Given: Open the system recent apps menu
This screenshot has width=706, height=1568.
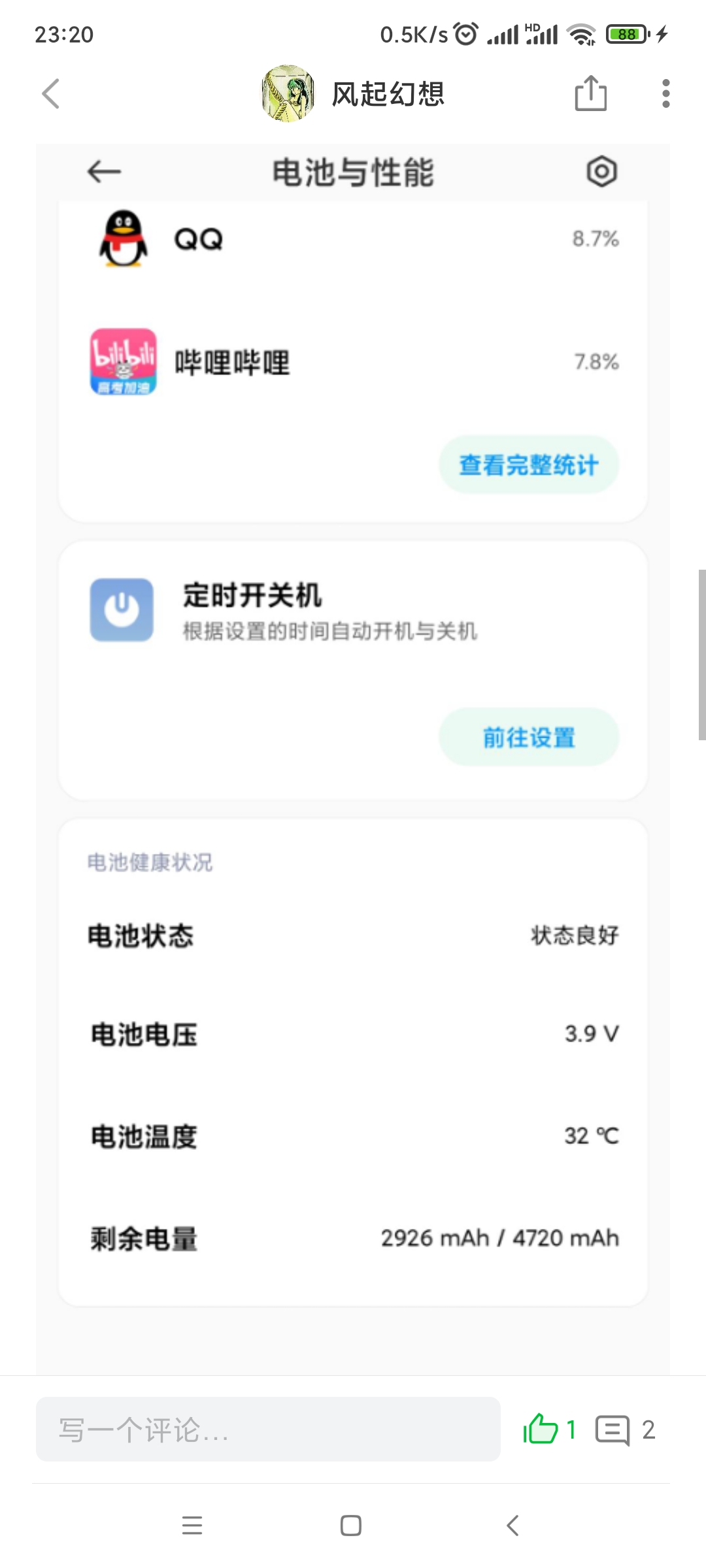Looking at the screenshot, I should tap(192, 1526).
